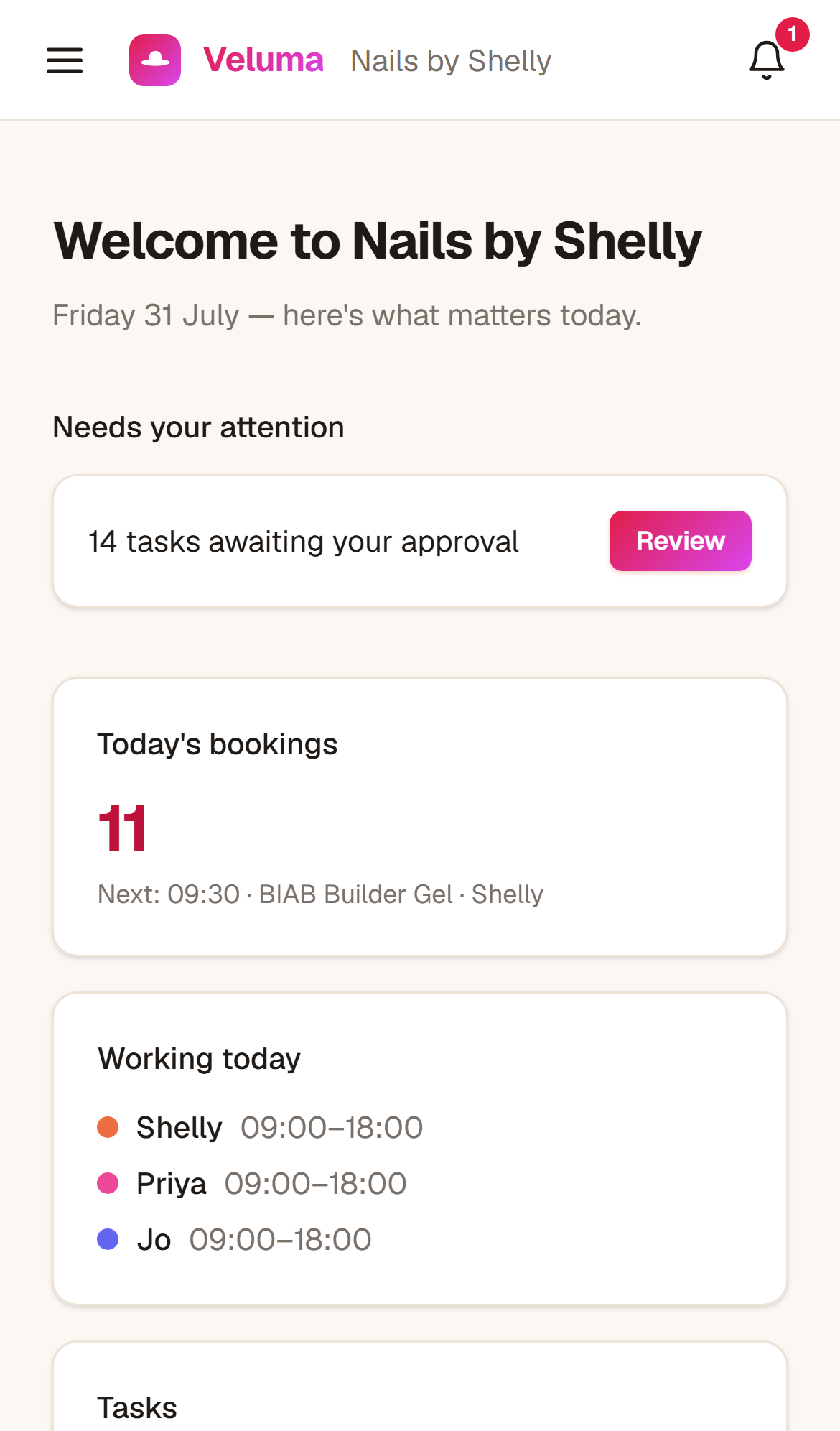Image resolution: width=840 pixels, height=1431 pixels.
Task: Tap Review for tasks awaiting approval
Action: tap(680, 541)
